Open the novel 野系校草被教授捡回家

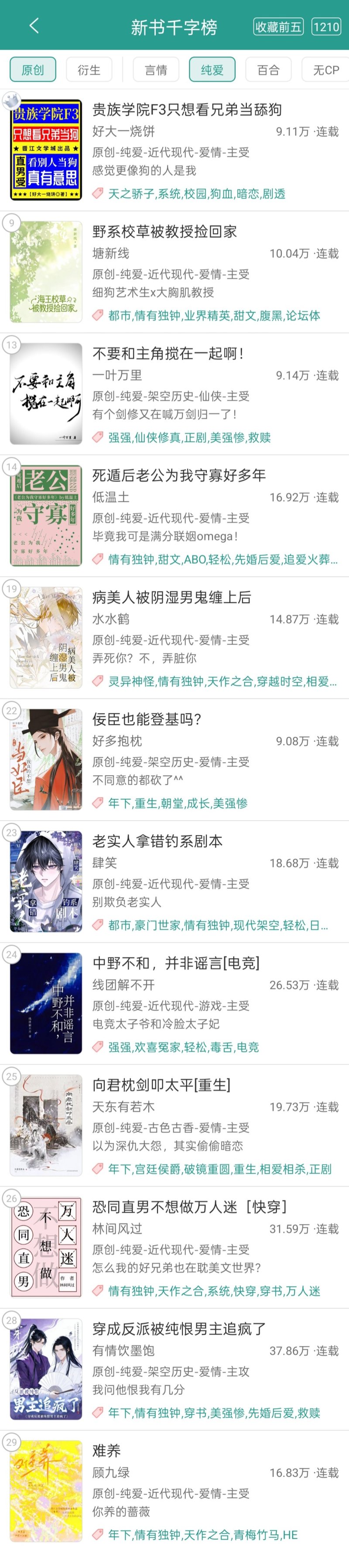(164, 231)
